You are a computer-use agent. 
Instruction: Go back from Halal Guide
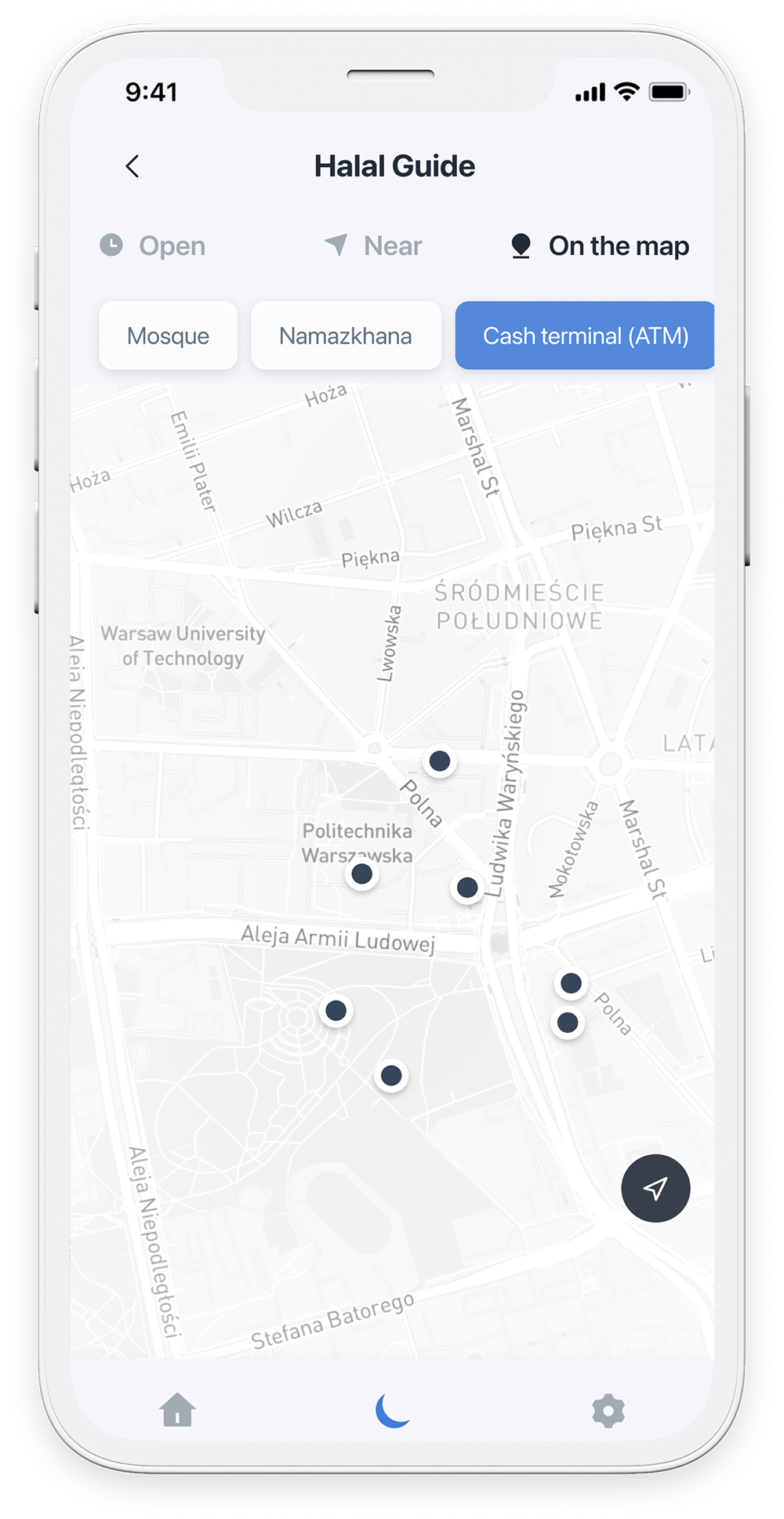pos(132,166)
